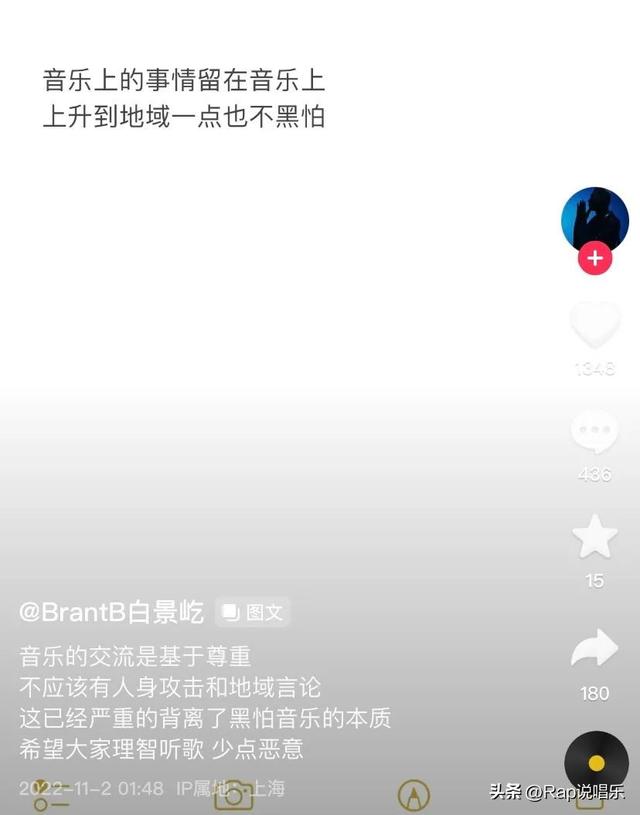
Task: Open BrantB白景屹's profile avatar
Action: pyautogui.click(x=594, y=218)
